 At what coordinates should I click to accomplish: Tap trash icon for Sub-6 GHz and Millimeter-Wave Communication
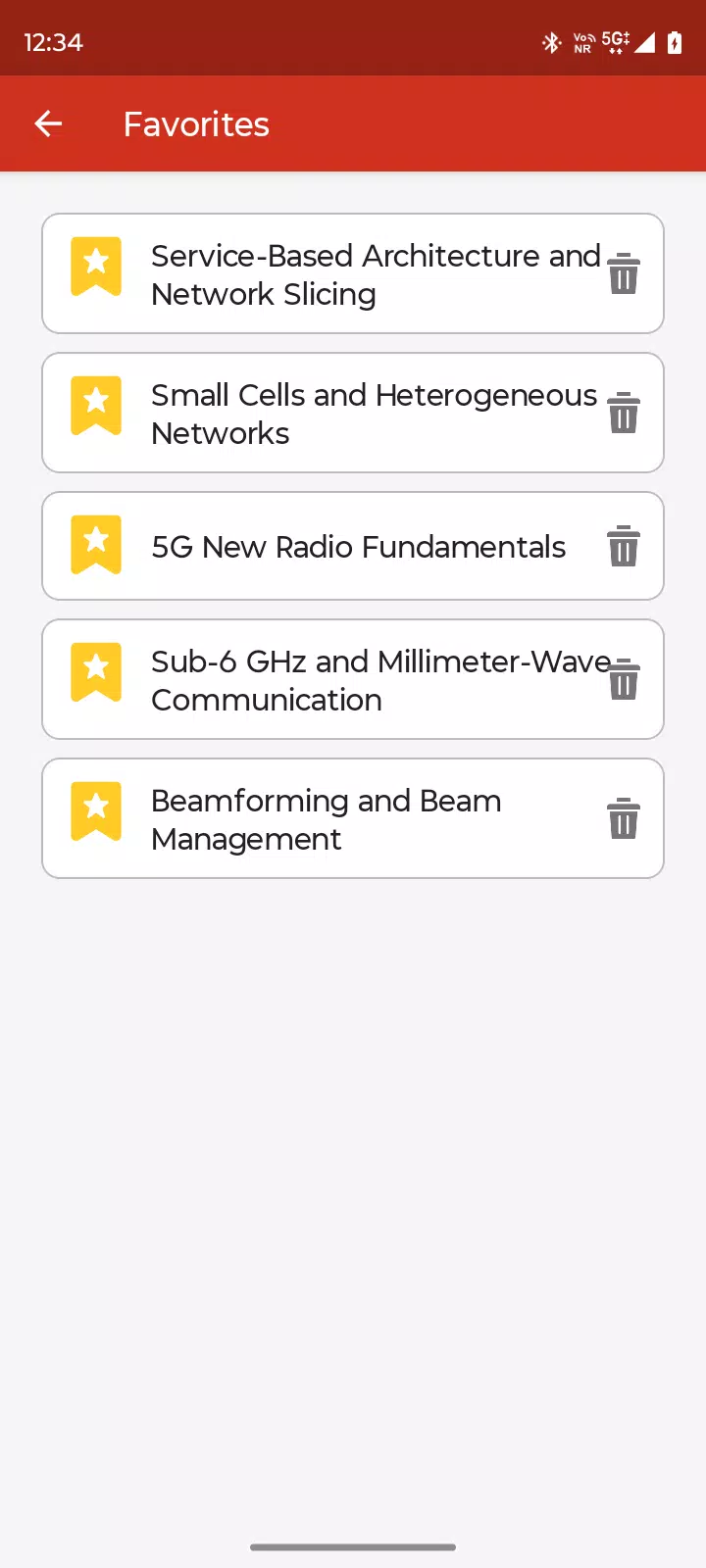pyautogui.click(x=624, y=679)
